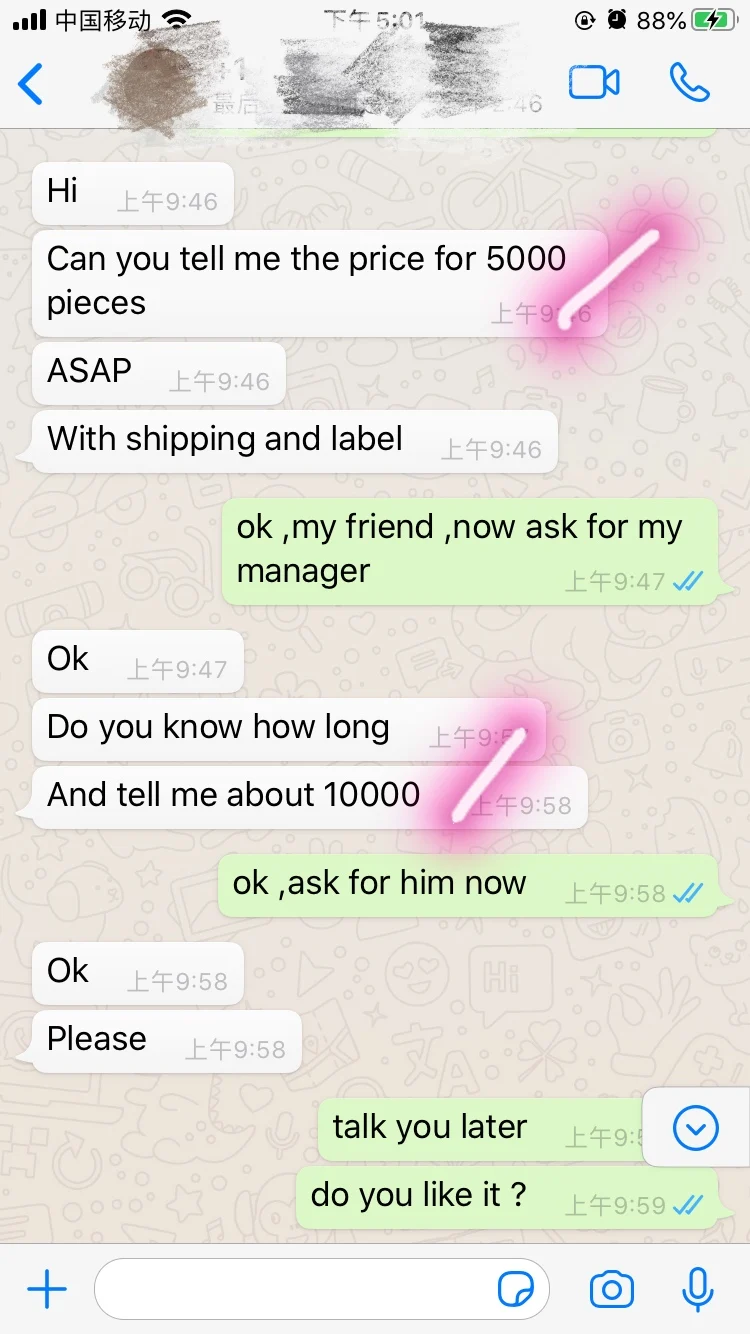Start a voice call
750x1334 pixels.
click(x=689, y=83)
